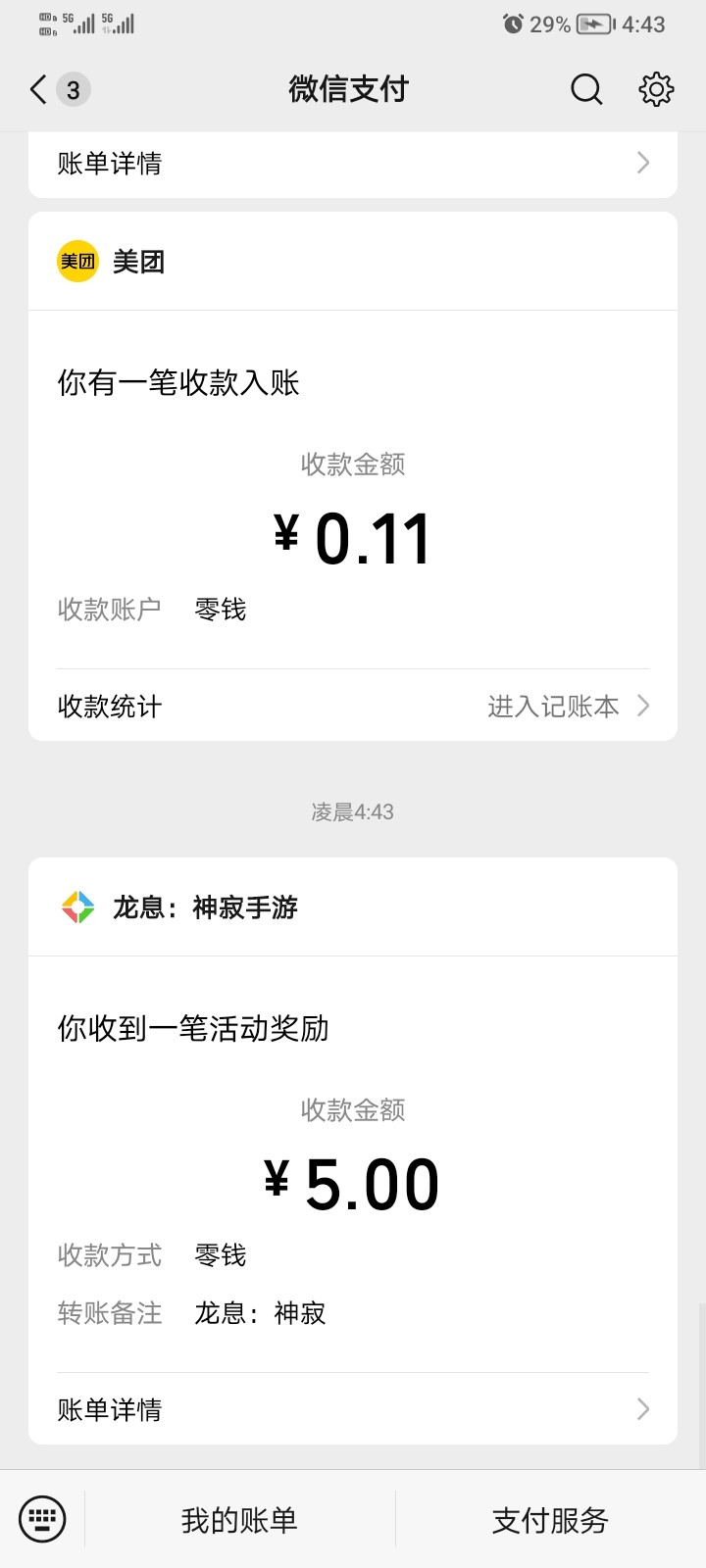
Task: Switch to the keyboard input icon
Action: coord(42,1520)
